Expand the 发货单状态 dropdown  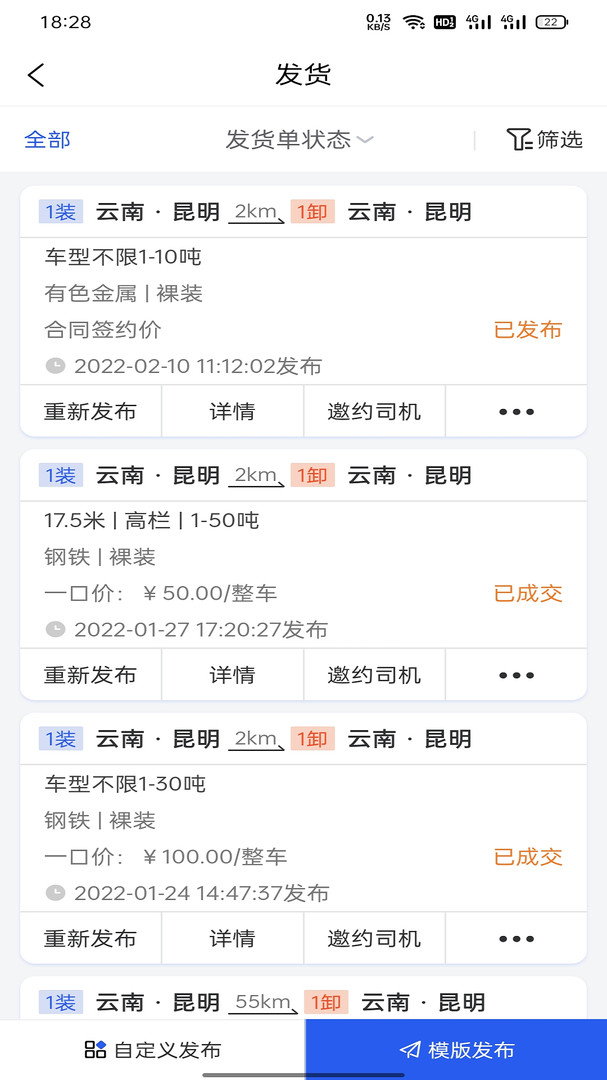point(300,140)
